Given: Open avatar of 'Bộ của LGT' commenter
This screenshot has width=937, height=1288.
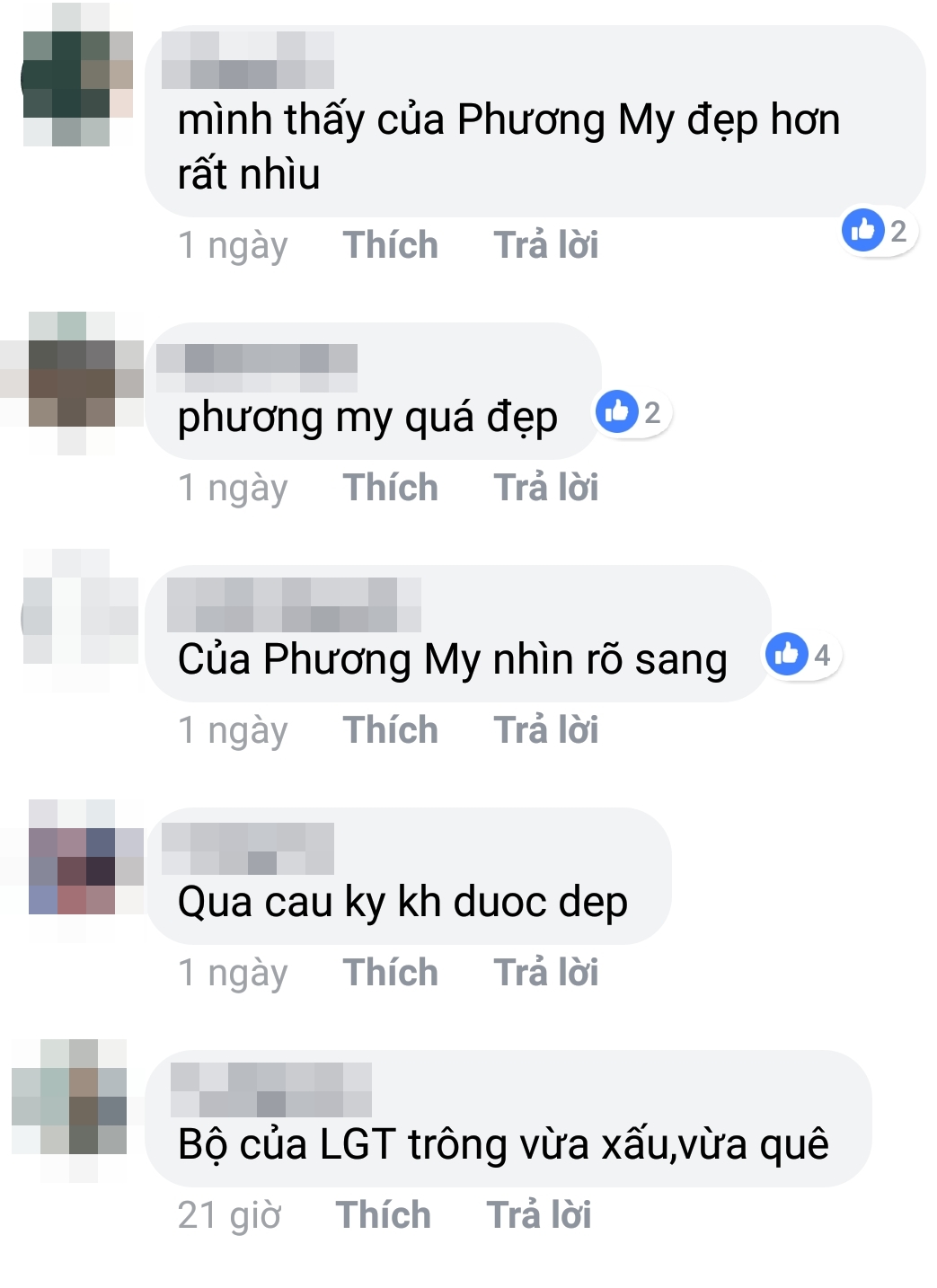Looking at the screenshot, I should tap(70, 1110).
